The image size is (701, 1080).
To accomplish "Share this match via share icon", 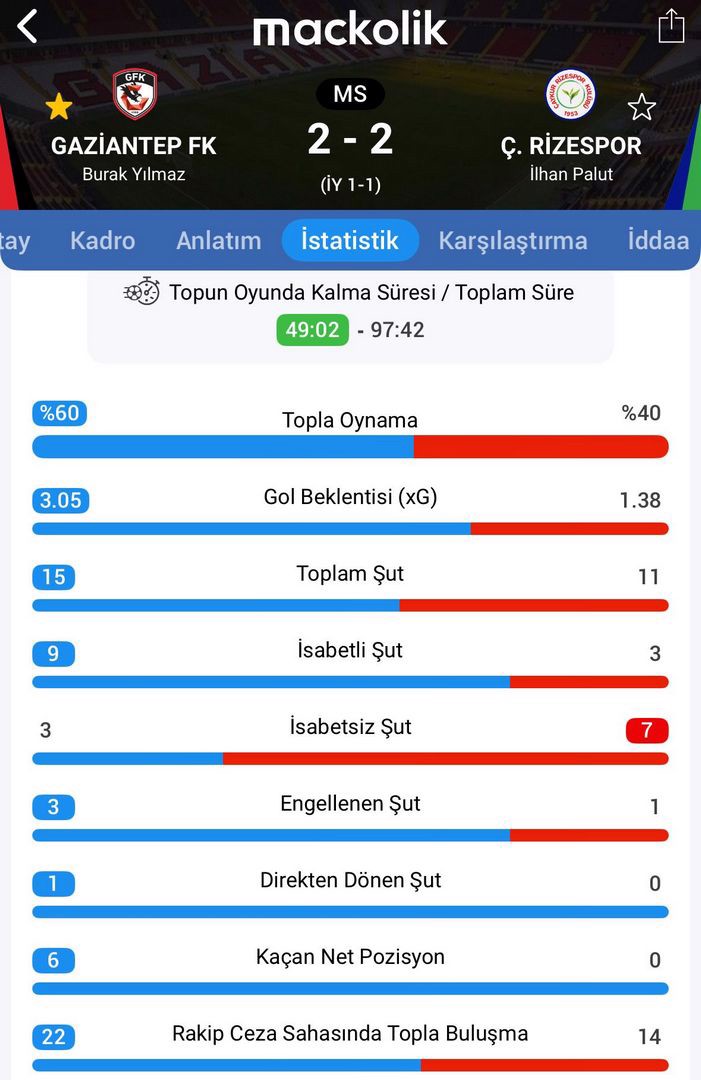I will coord(671,27).
